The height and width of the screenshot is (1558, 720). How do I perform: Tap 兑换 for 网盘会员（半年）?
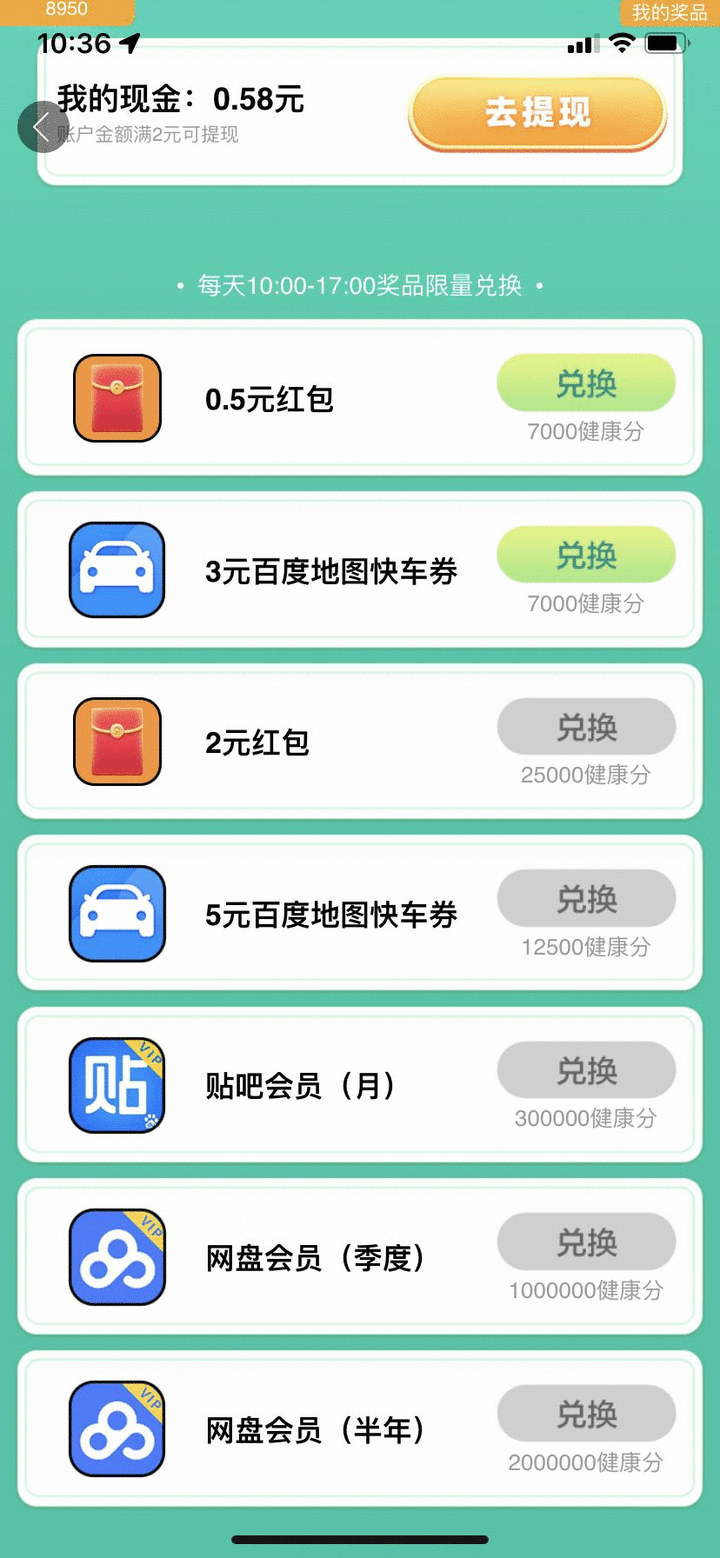click(586, 1414)
